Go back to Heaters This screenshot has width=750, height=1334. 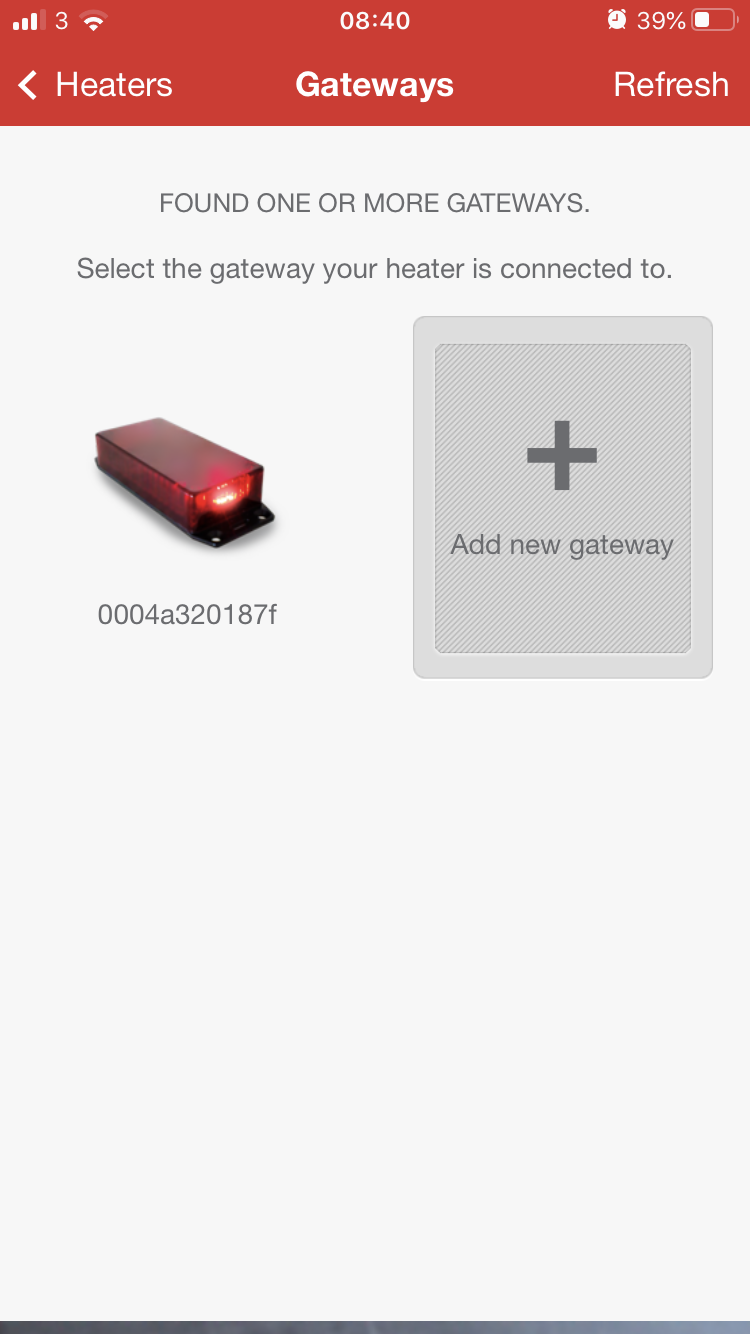pyautogui.click(x=95, y=85)
